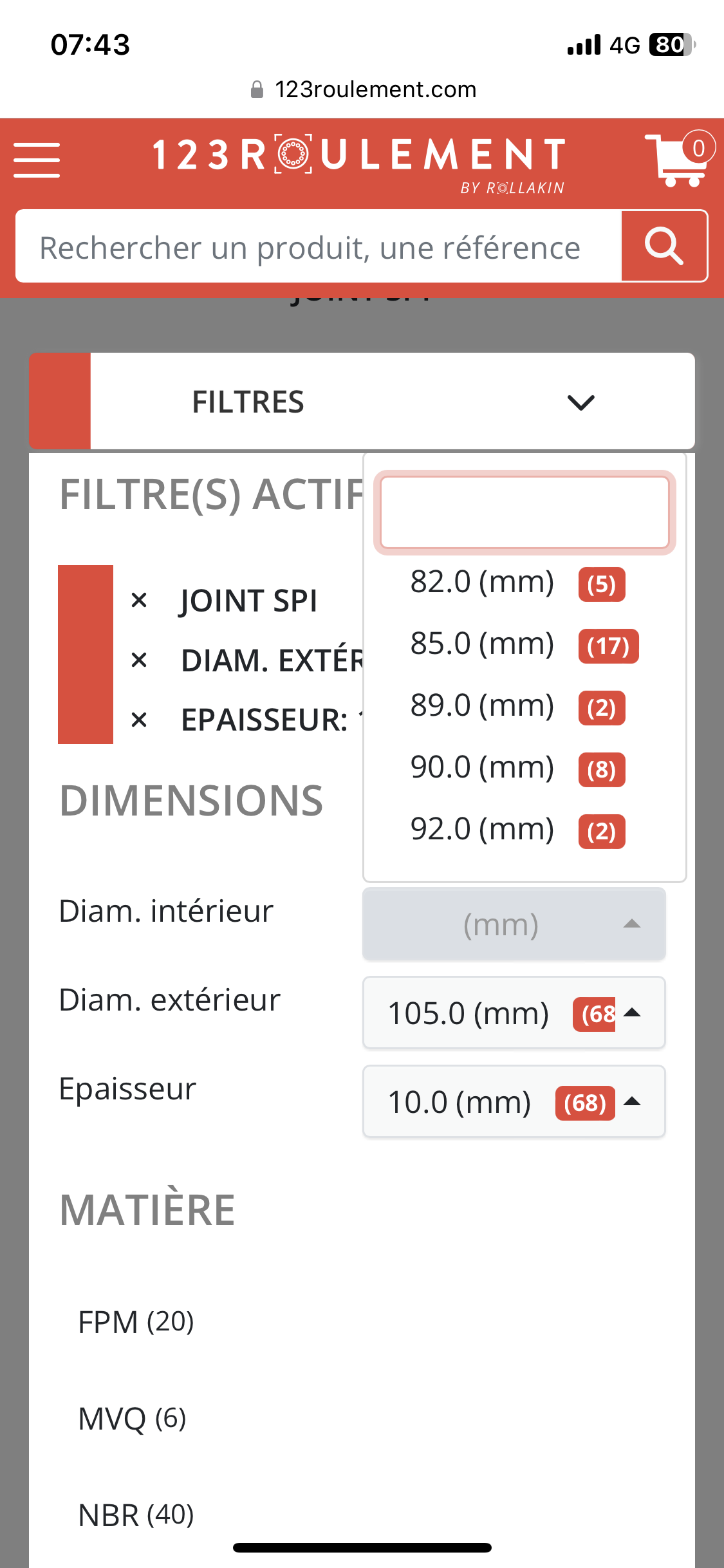Choose 85.0 (mm) from the list
The width and height of the screenshot is (724, 1568).
pyautogui.click(x=483, y=644)
